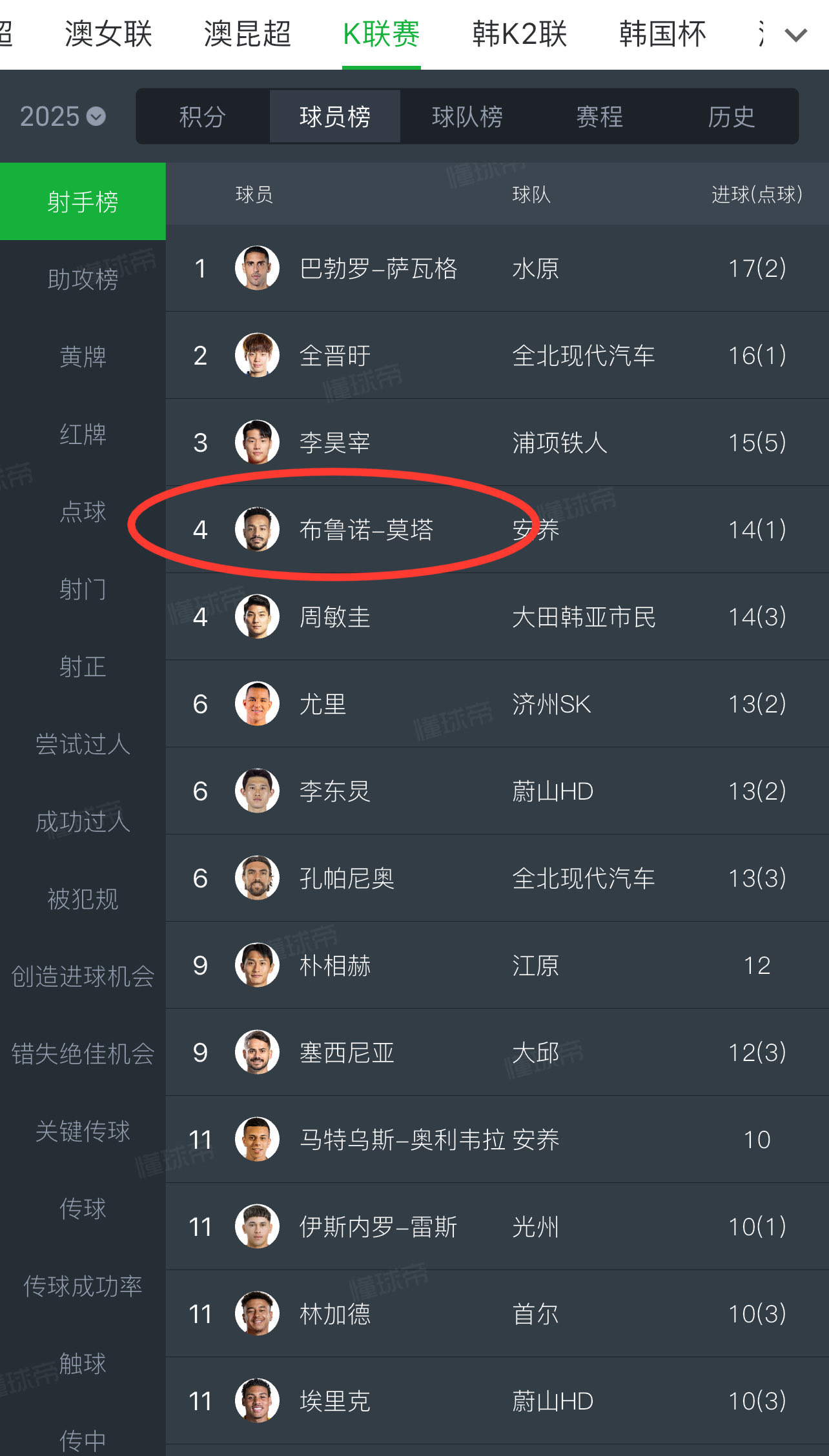Tap the row for 孔帕尼奥

click(347, 878)
